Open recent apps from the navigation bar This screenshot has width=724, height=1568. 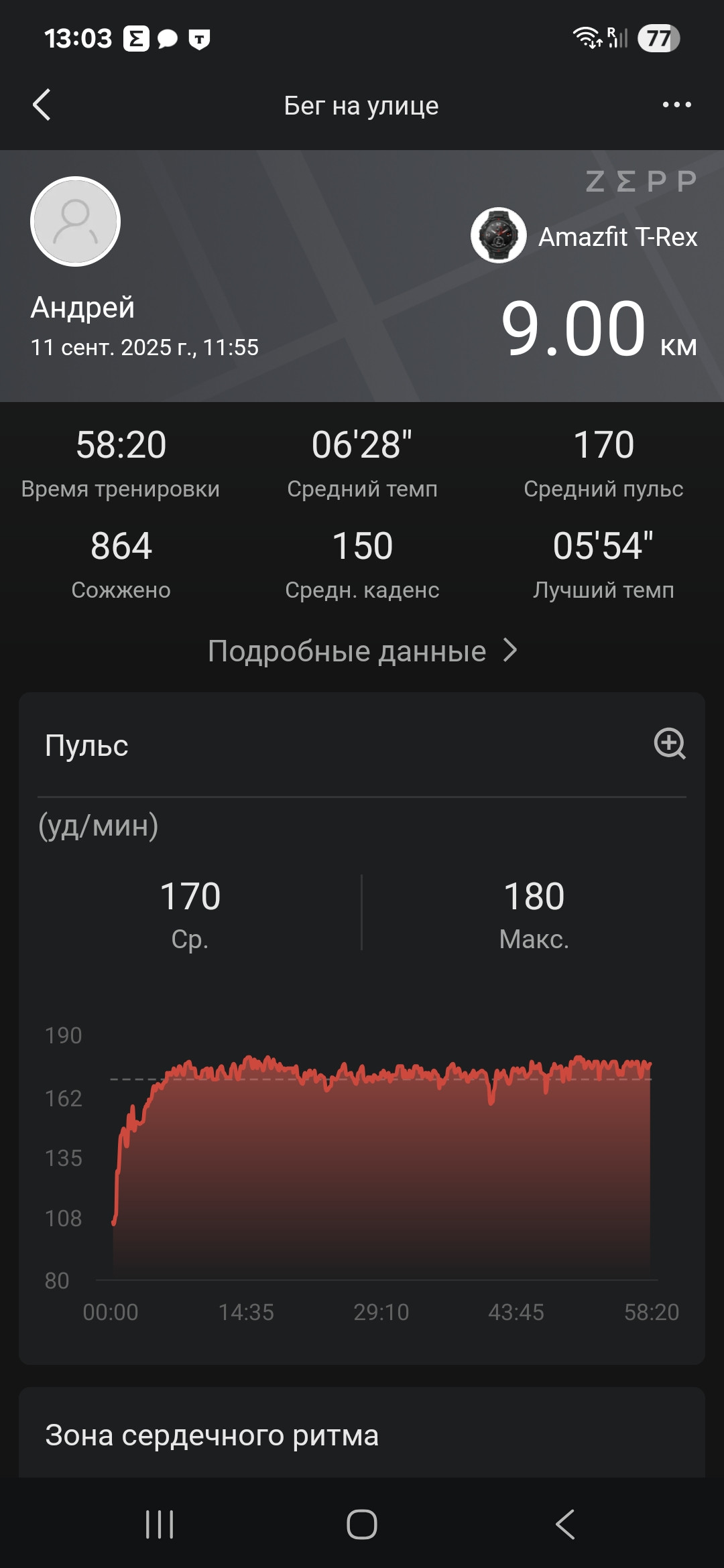(160, 1524)
